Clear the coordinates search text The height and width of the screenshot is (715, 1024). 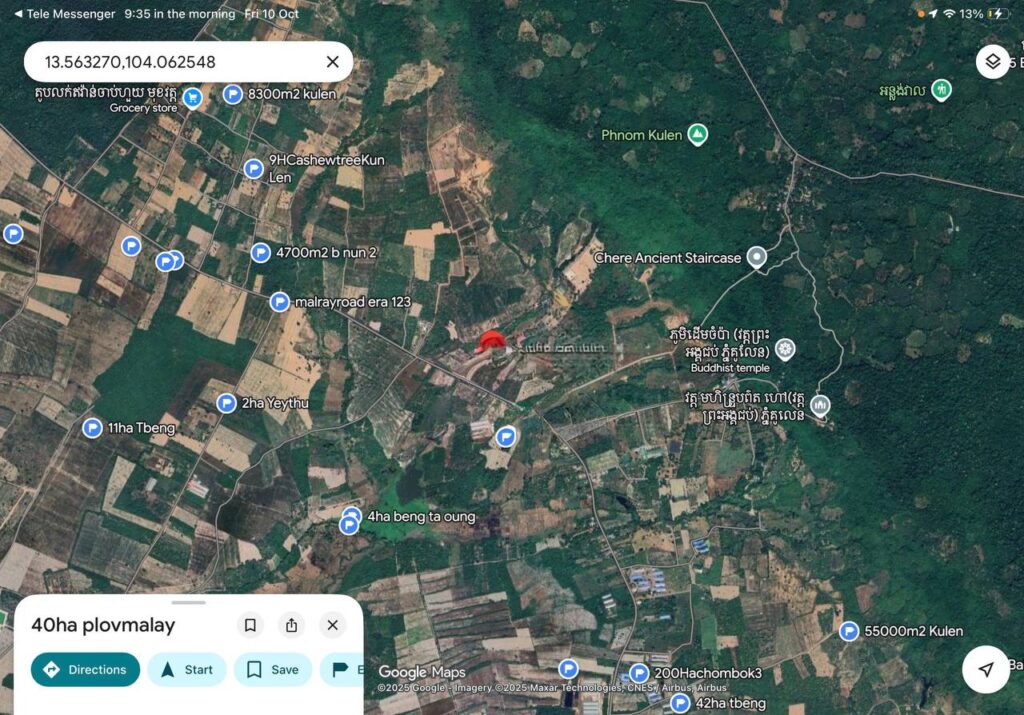click(333, 62)
